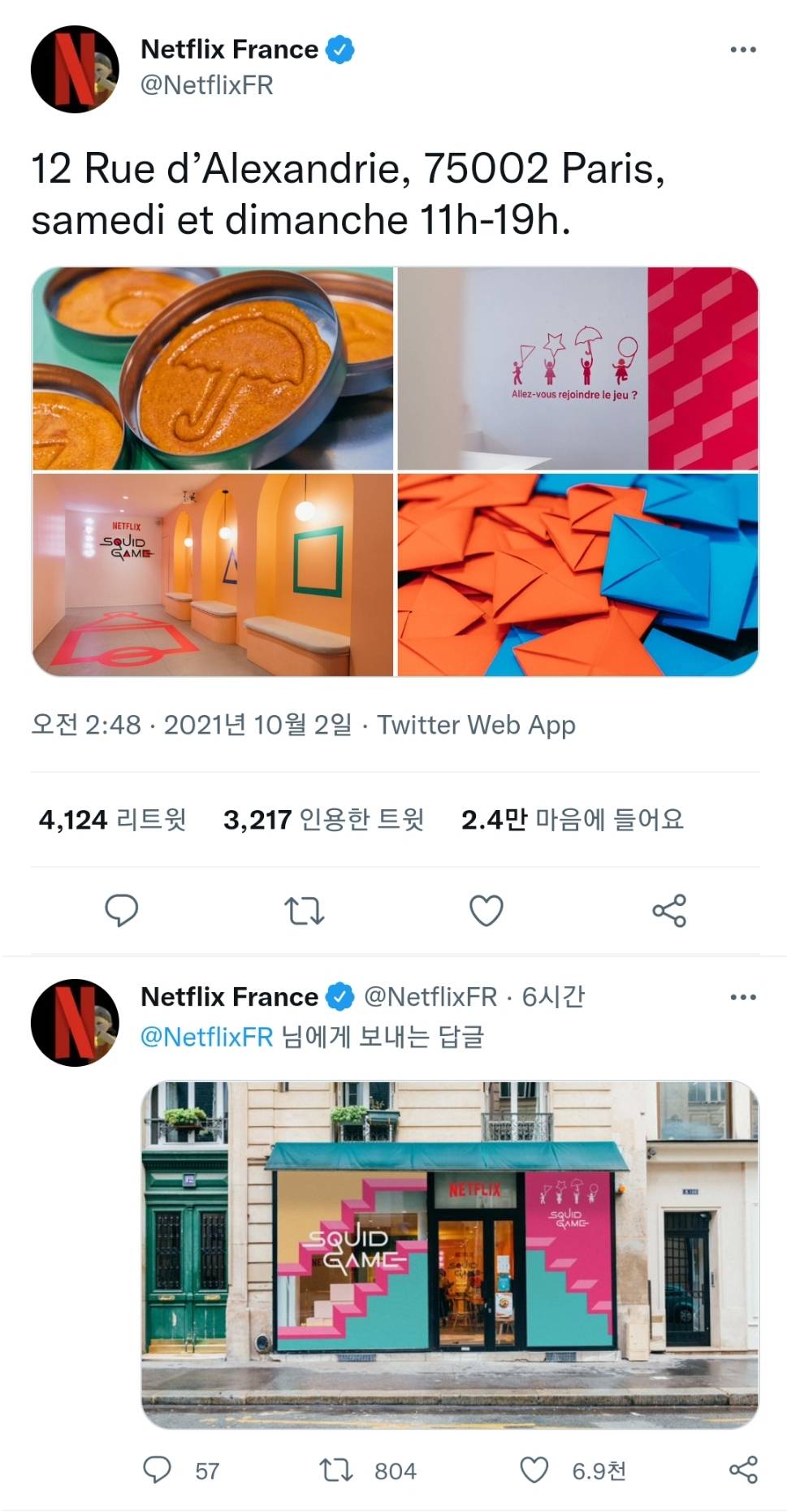787x1512 pixels.
Task: Like the main tweet
Action: [x=486, y=910]
